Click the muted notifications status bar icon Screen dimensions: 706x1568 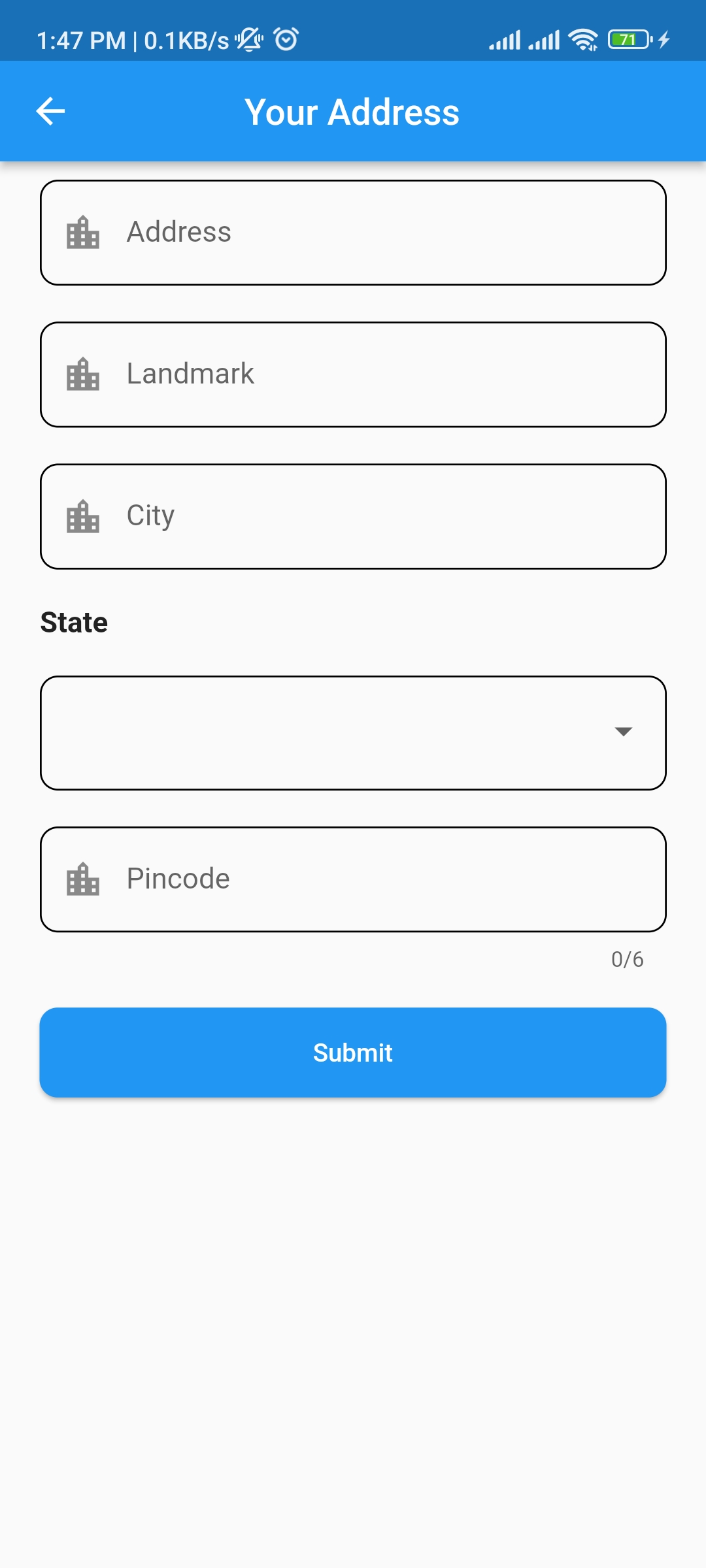pyautogui.click(x=248, y=39)
